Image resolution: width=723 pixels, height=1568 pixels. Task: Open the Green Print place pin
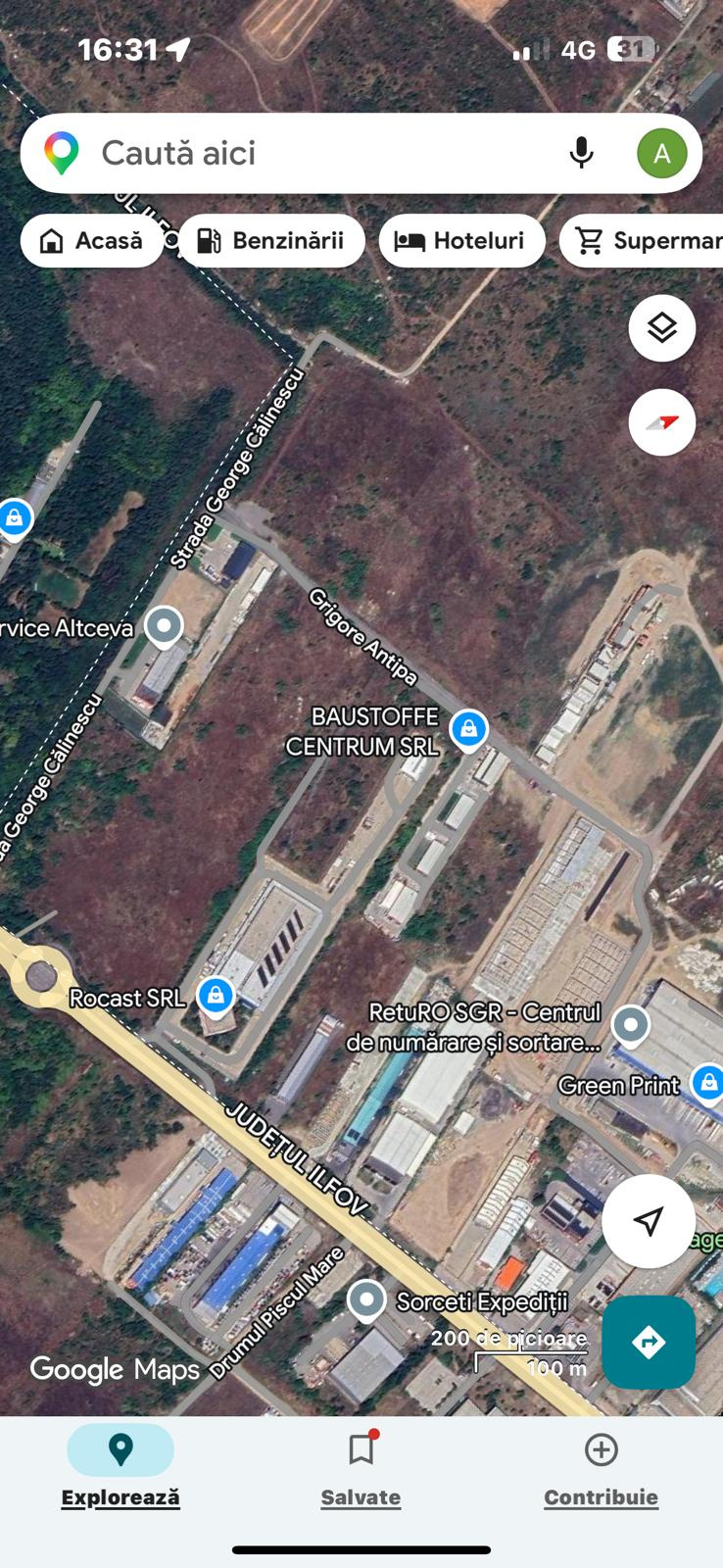point(706,1083)
